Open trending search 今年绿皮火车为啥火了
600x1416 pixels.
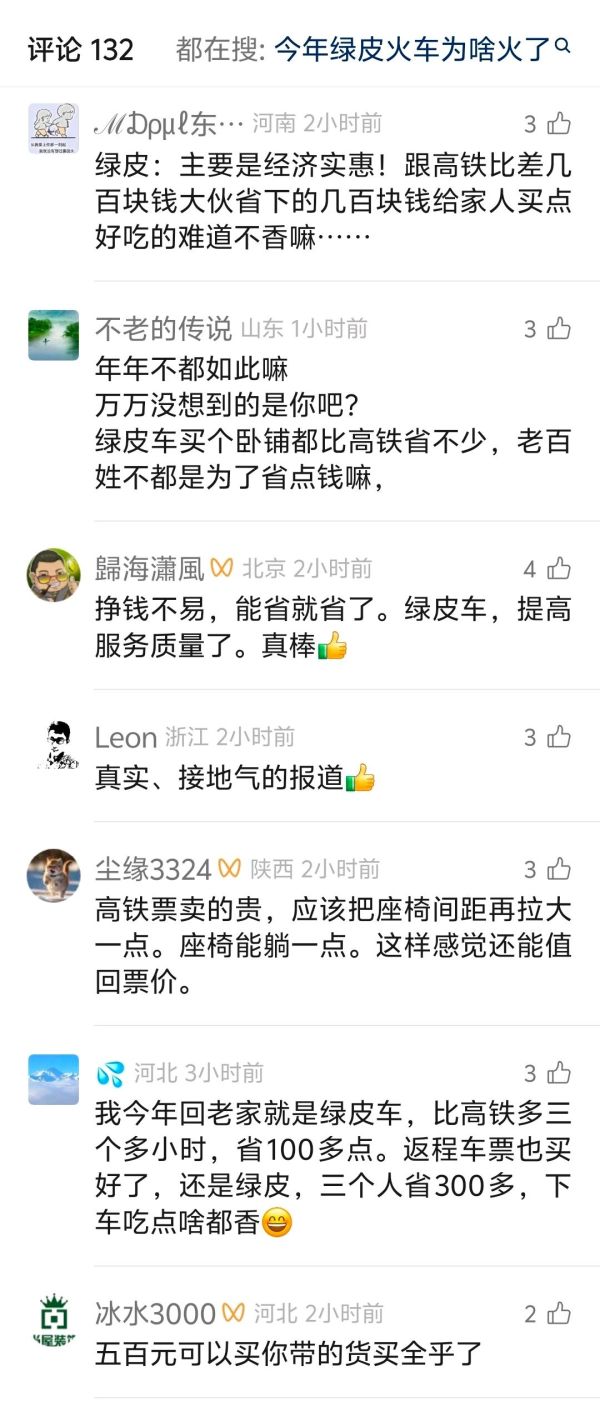(410, 48)
